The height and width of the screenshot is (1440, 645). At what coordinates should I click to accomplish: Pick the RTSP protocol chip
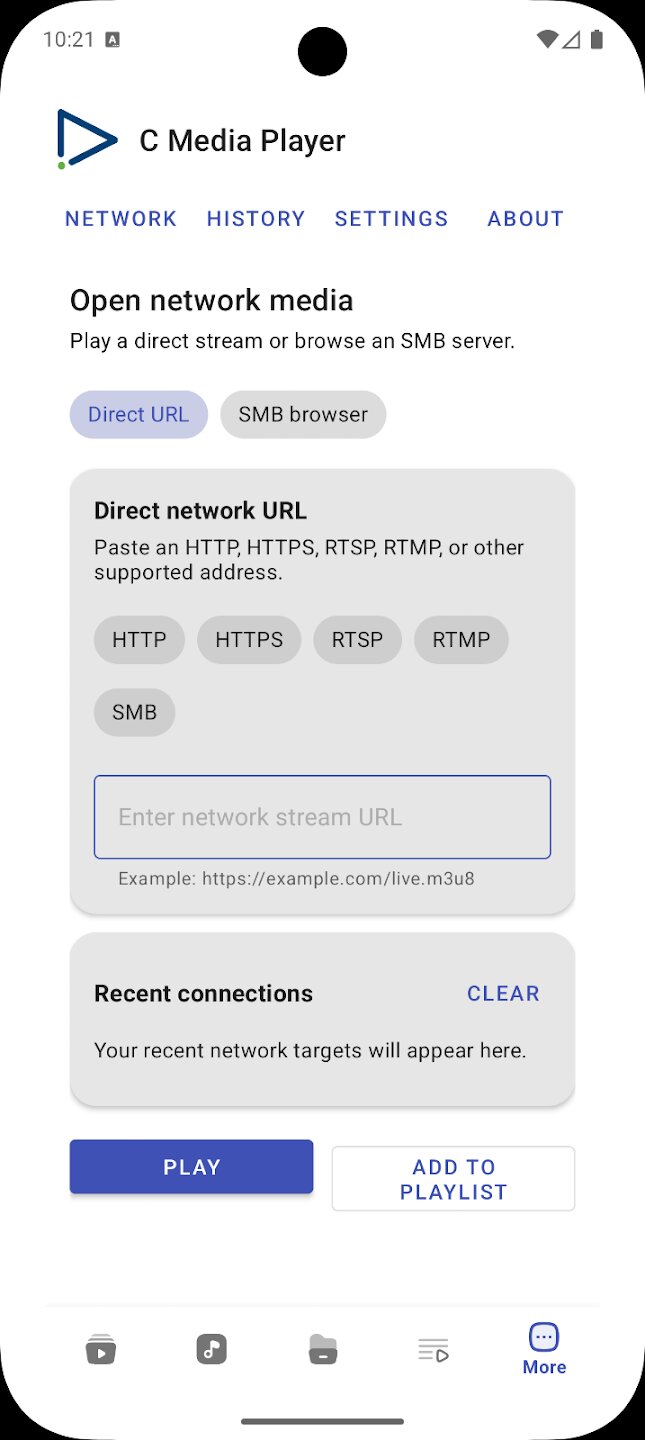click(357, 640)
